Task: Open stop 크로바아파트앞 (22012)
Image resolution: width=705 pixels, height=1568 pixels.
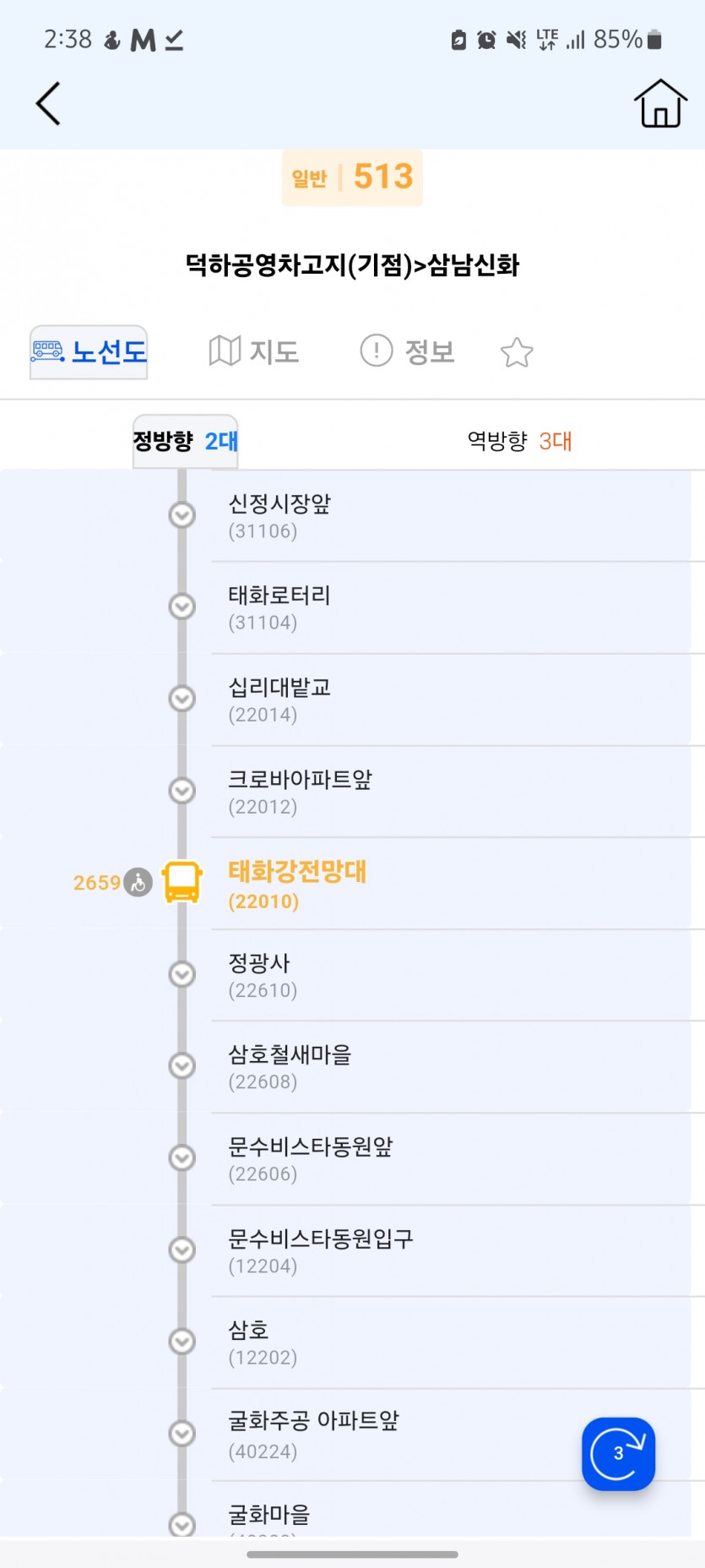Action: click(300, 792)
